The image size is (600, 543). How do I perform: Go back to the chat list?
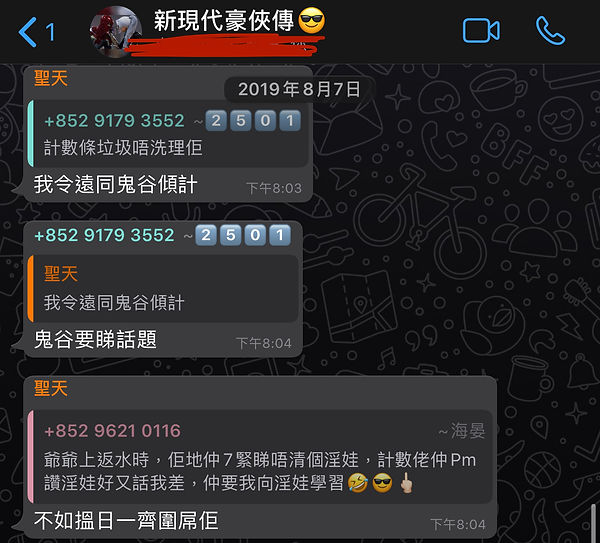35,31
